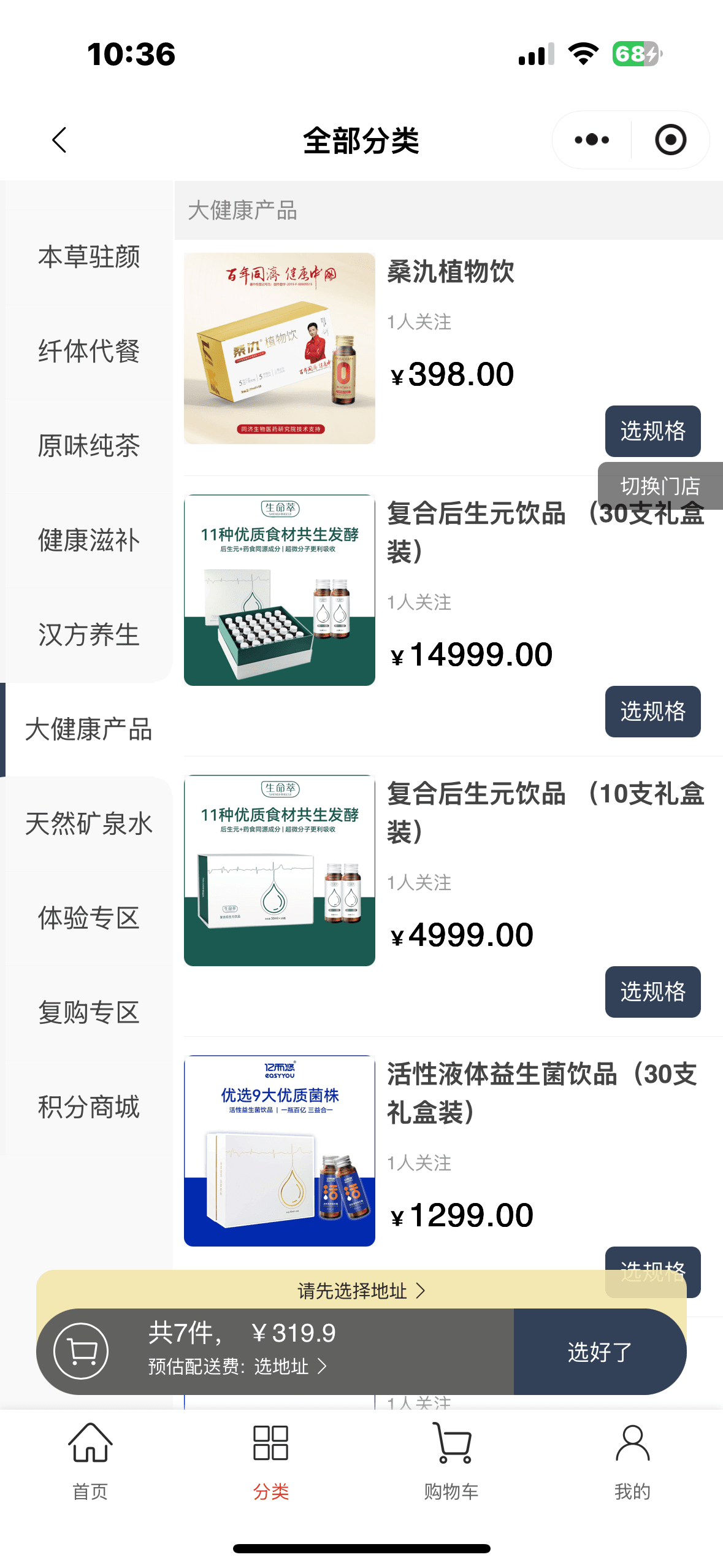Select the 本草驻颜 category

pyautogui.click(x=89, y=257)
